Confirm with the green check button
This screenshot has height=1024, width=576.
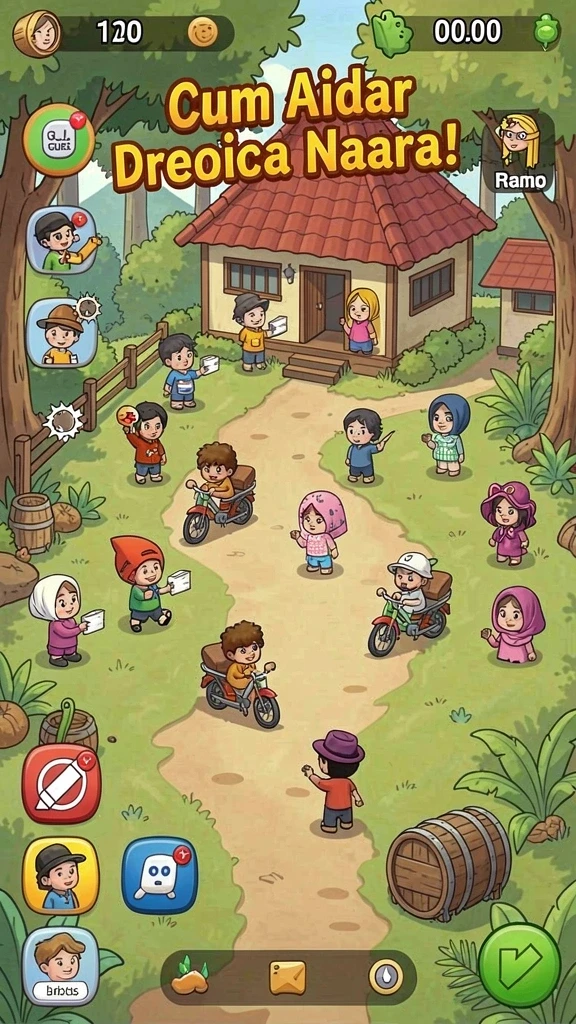(x=519, y=964)
